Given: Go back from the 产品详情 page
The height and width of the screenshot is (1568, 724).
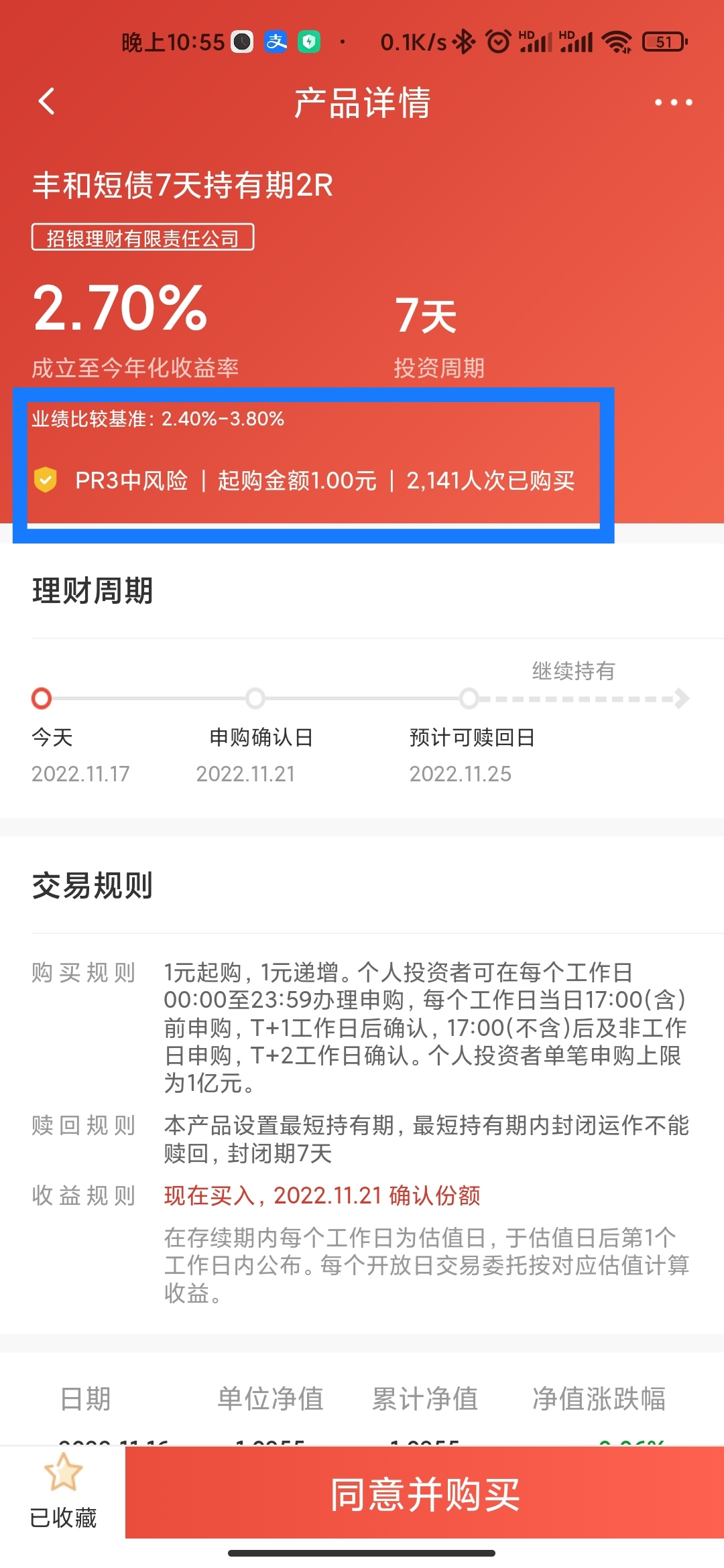Looking at the screenshot, I should pyautogui.click(x=47, y=102).
